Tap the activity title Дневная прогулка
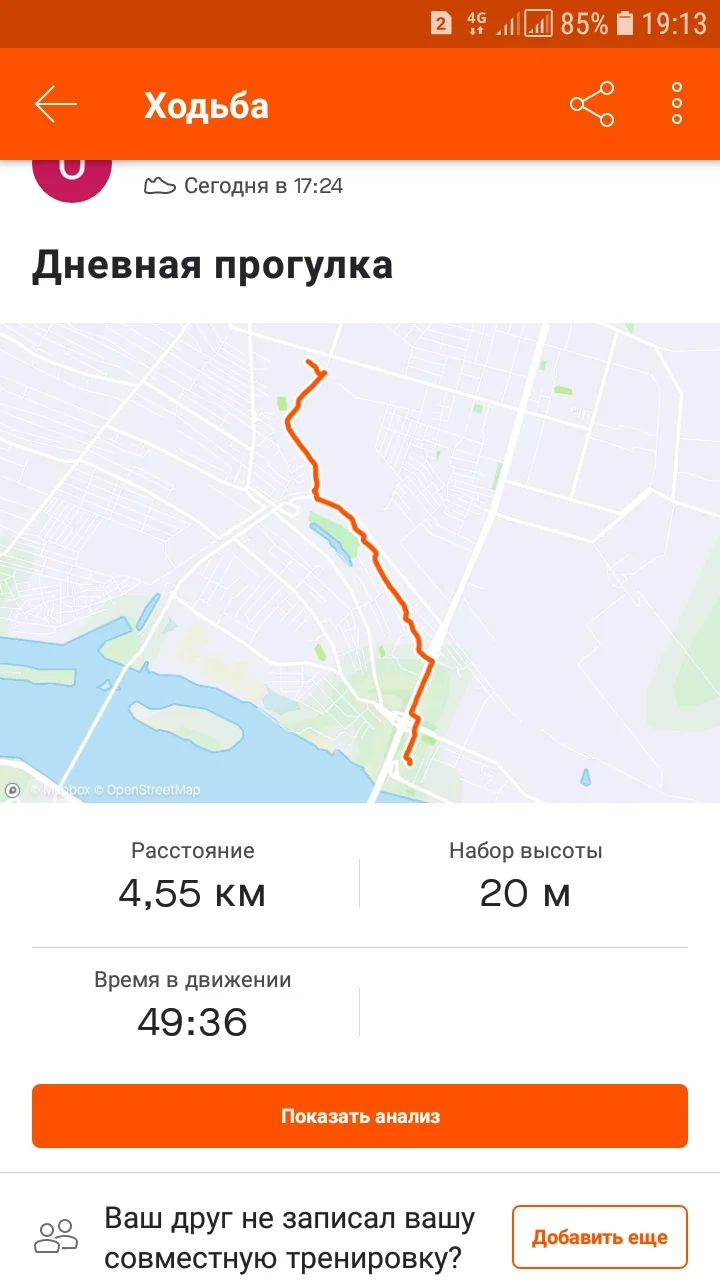Image resolution: width=720 pixels, height=1280 pixels. [213, 266]
